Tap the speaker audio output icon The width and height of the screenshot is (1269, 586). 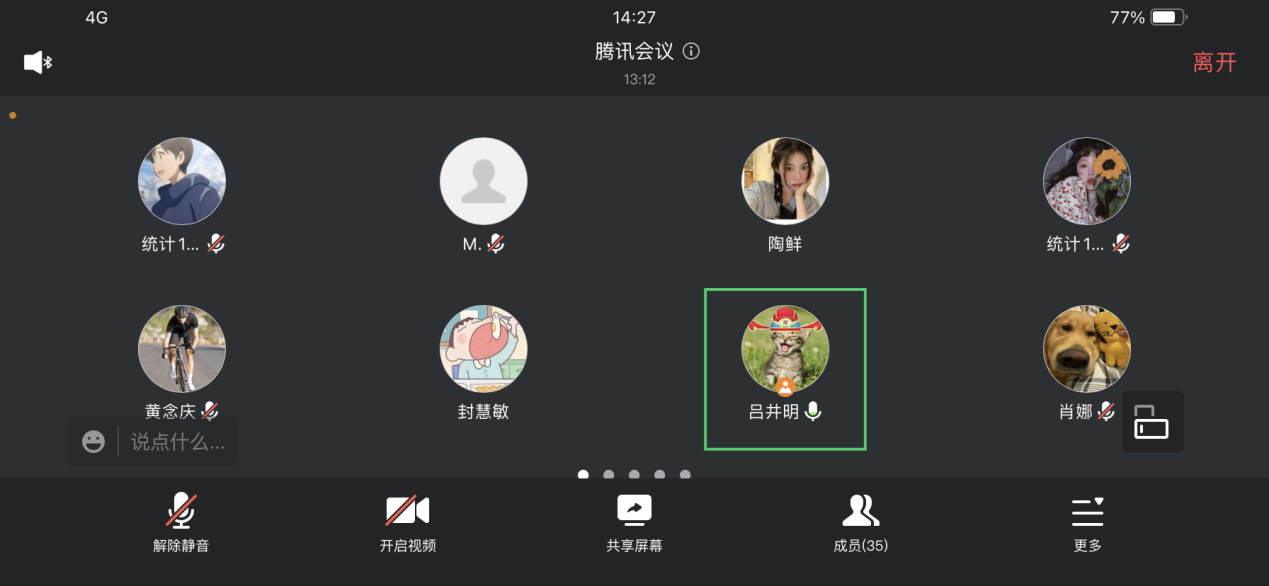click(37, 62)
